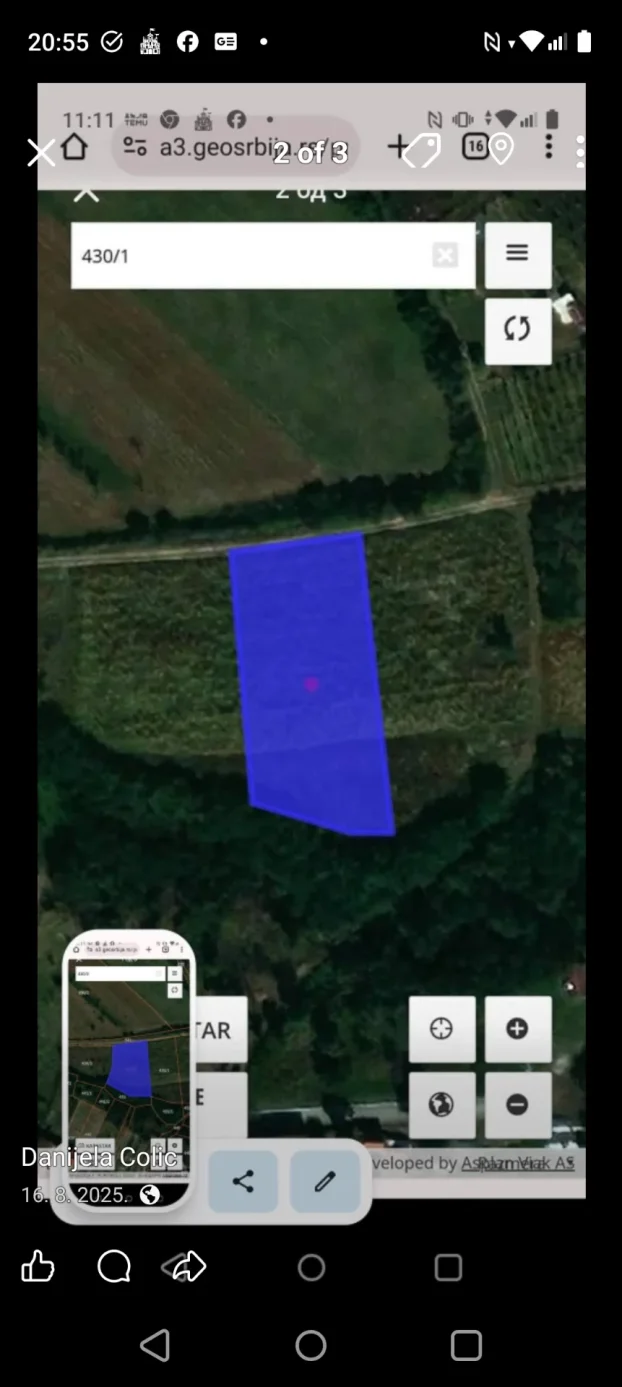Like Danijela Colic's photo
Screen dimensions: 622x1387
(x=38, y=1268)
